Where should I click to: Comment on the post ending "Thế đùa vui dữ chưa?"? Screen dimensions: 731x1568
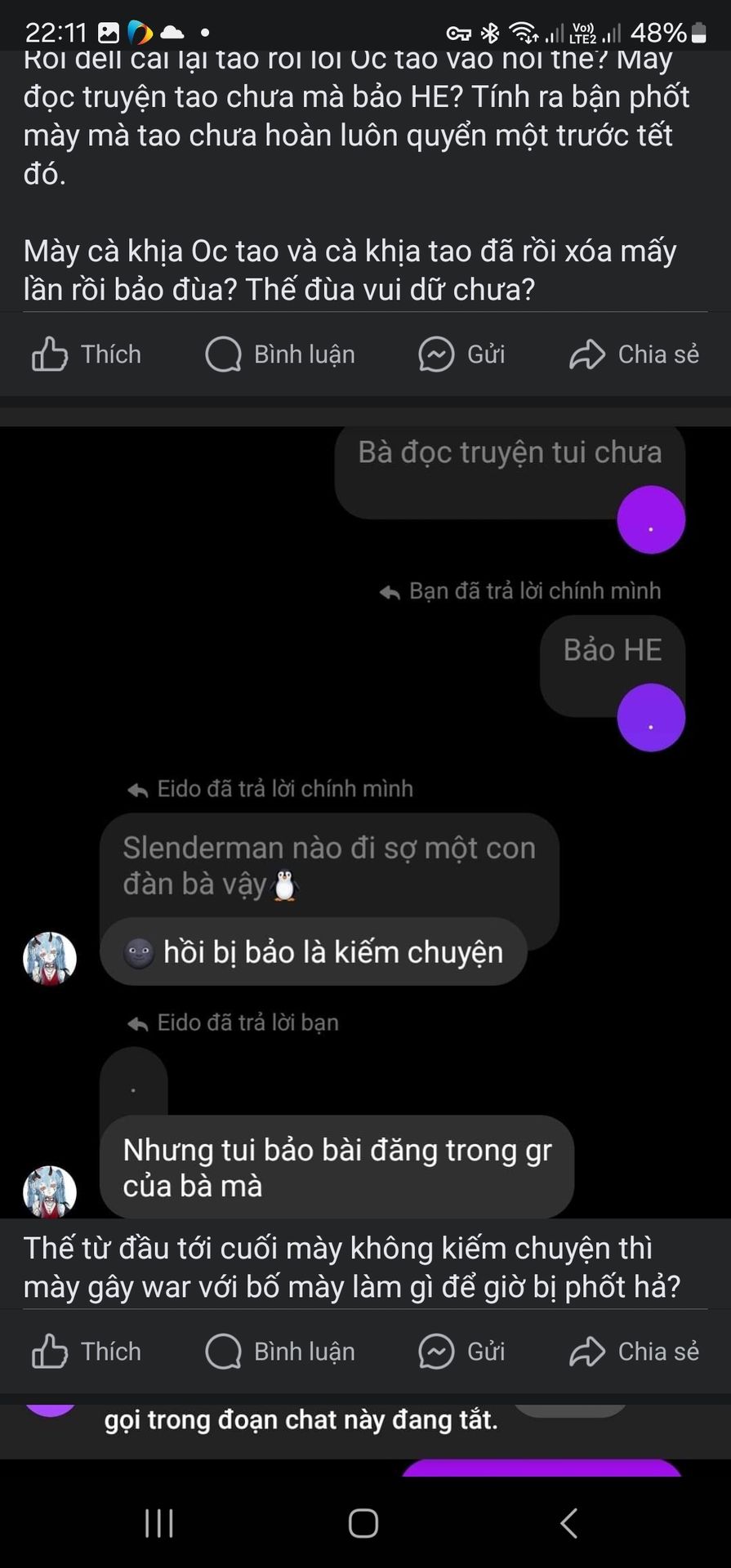pos(280,354)
